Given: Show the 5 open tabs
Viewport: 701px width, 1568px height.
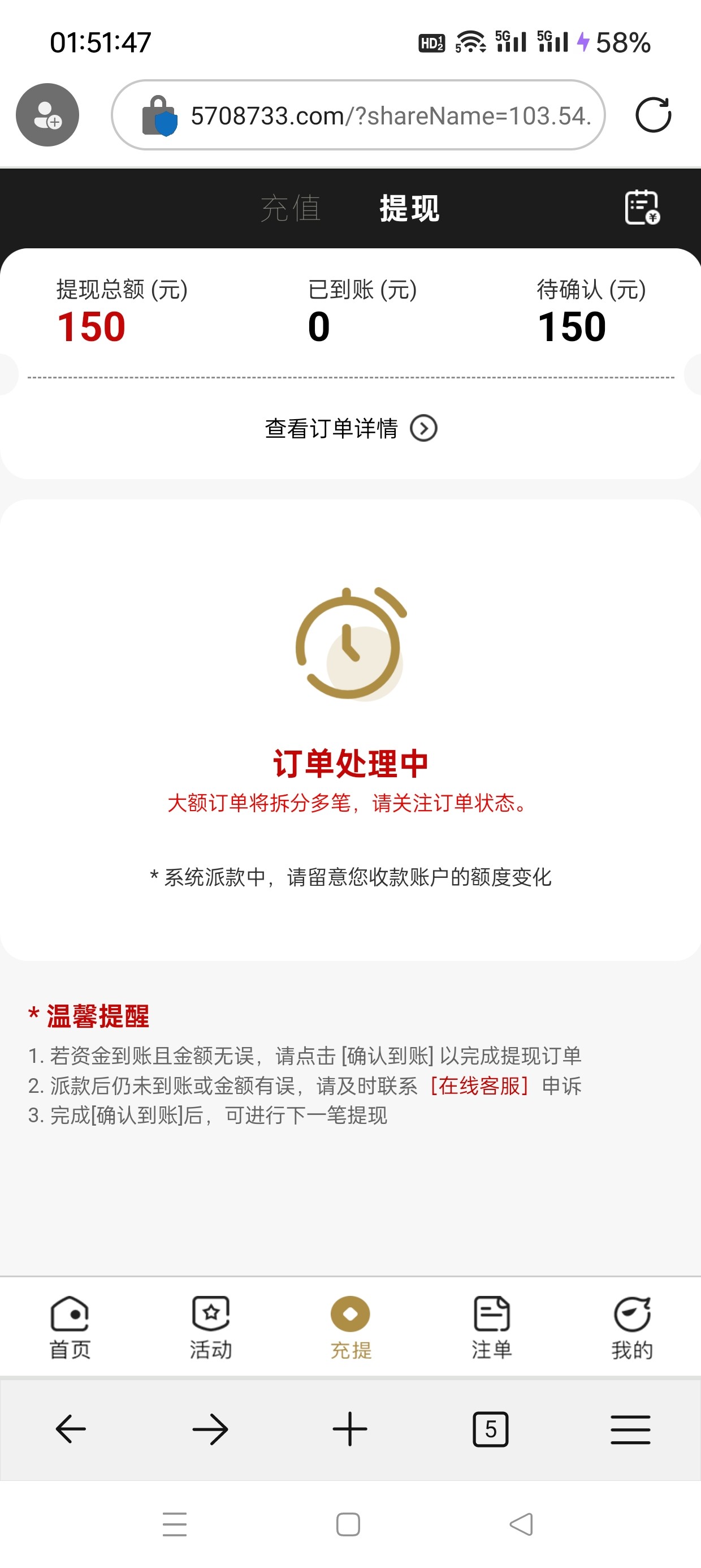Looking at the screenshot, I should click(x=491, y=1429).
